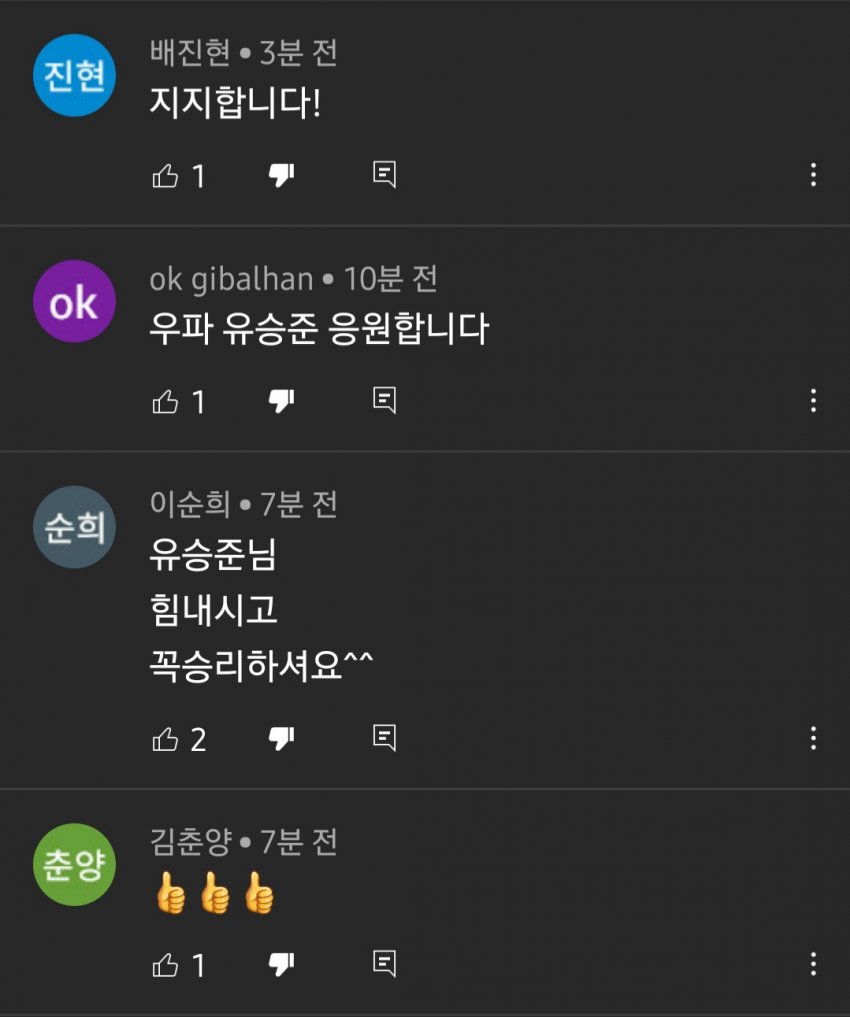Reply to 이순희's comment

[x=384, y=739]
